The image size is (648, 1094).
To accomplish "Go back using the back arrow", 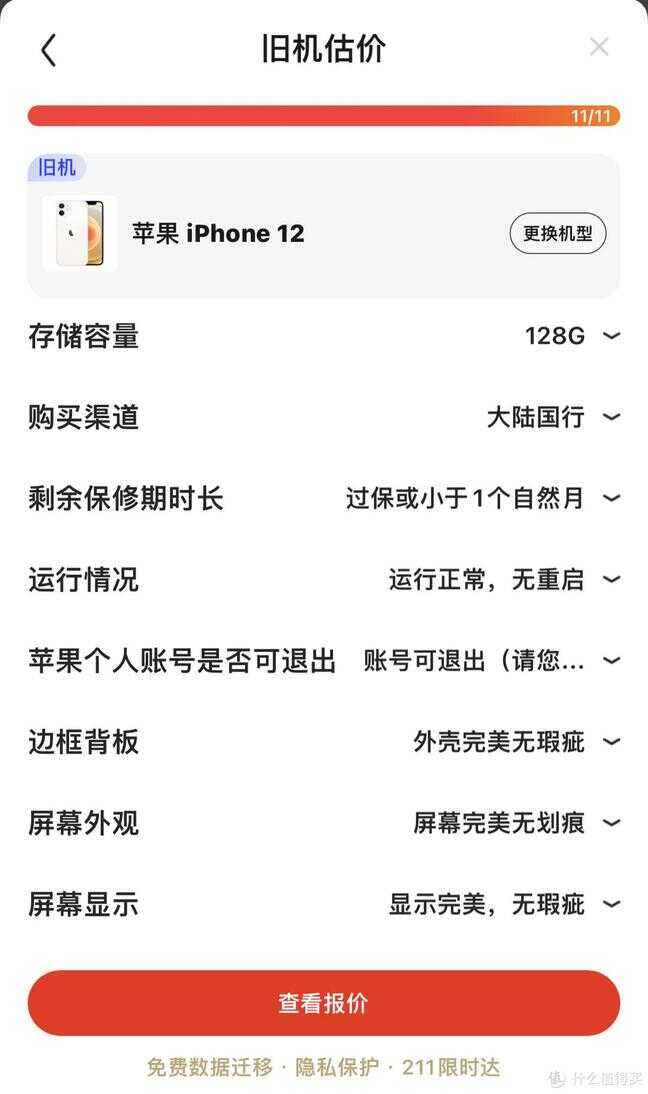I will click(48, 49).
